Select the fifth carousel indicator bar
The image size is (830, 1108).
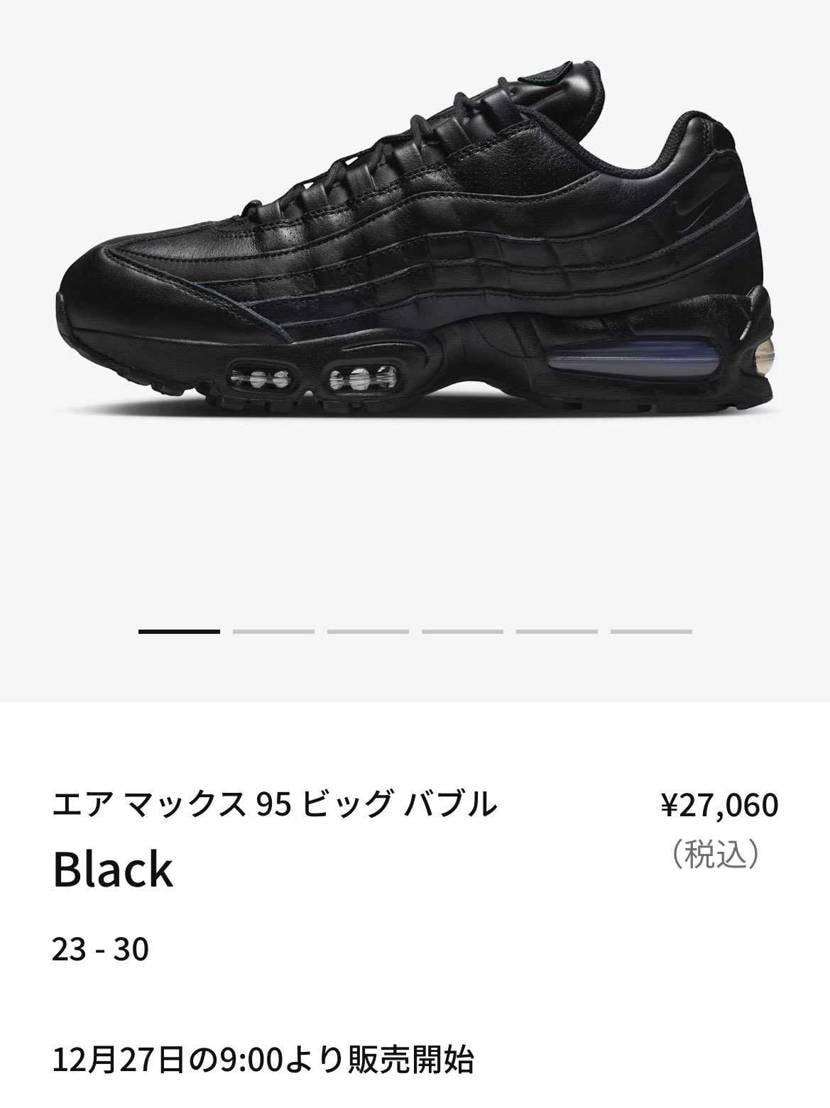557,631
